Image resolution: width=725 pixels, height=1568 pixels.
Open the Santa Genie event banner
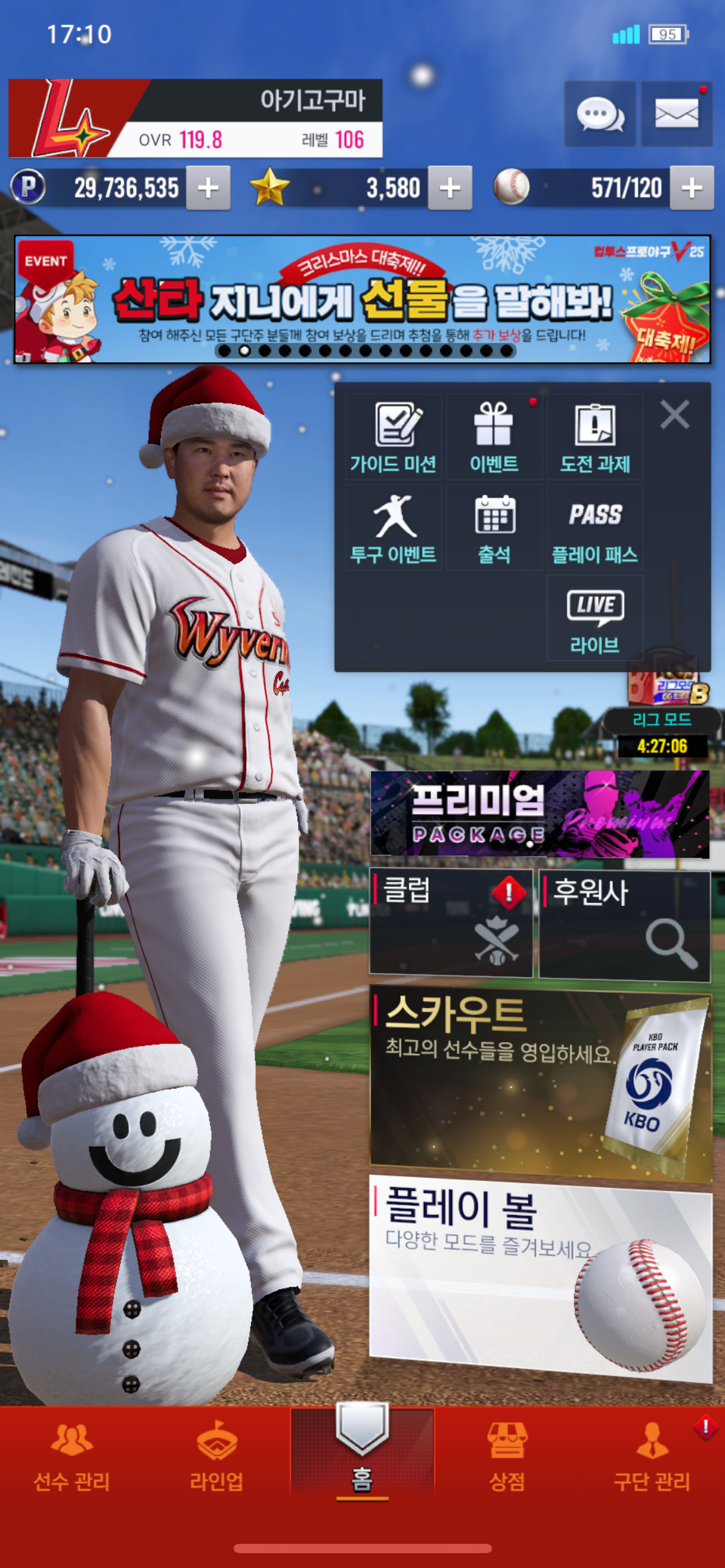[362, 299]
